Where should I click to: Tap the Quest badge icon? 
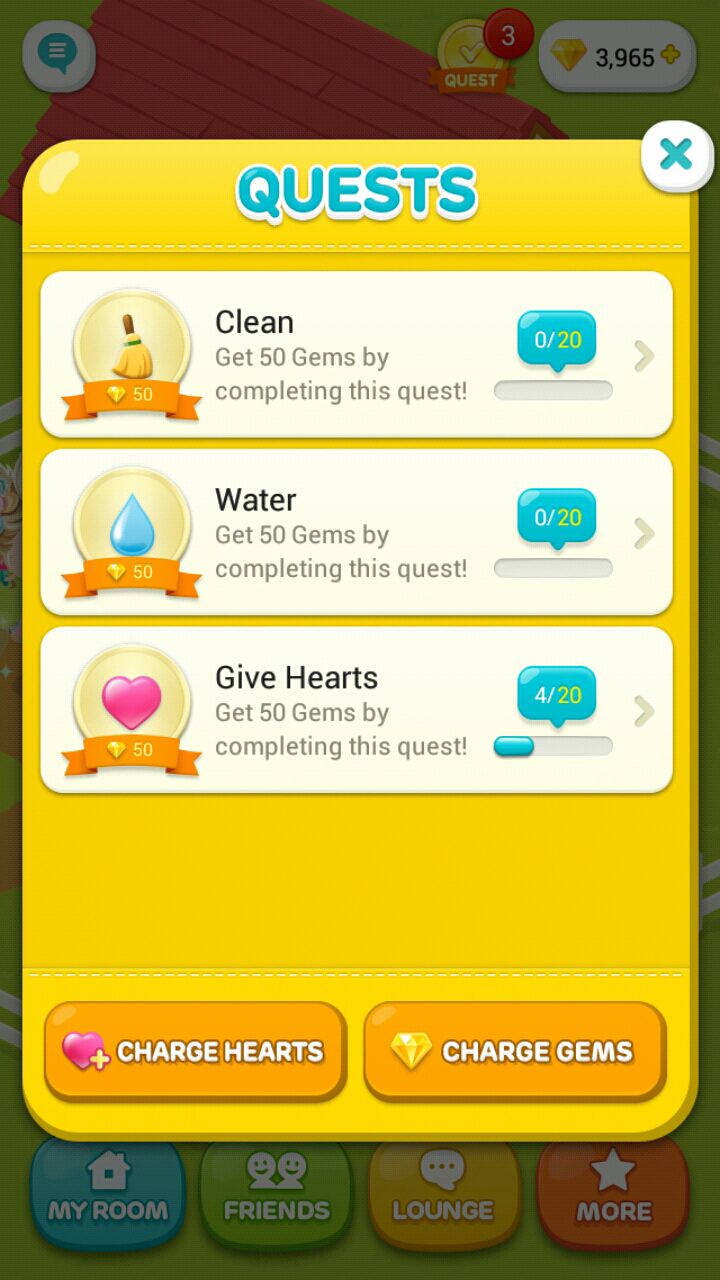tap(472, 57)
